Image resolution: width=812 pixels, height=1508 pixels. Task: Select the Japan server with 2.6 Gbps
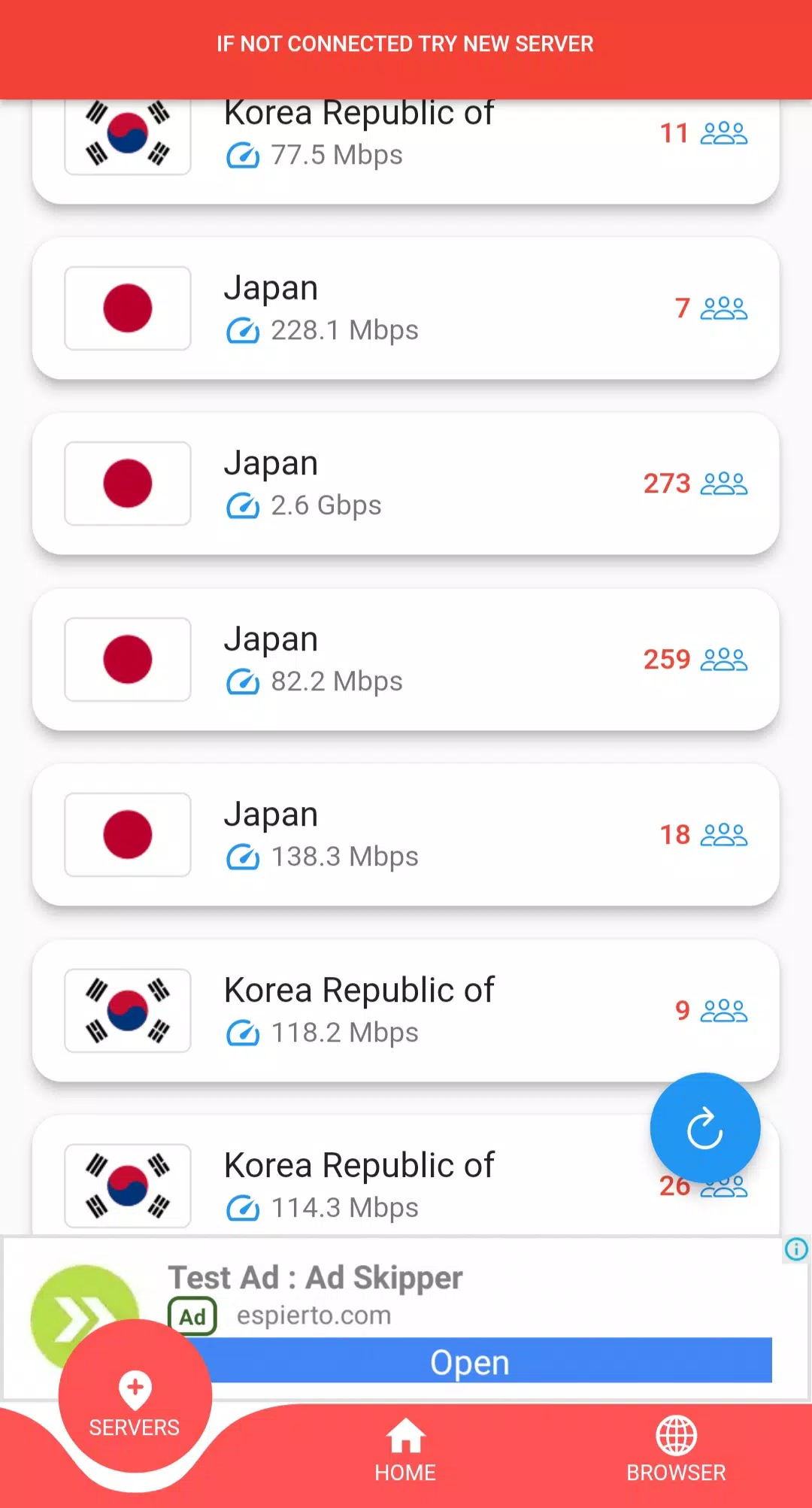coord(405,484)
